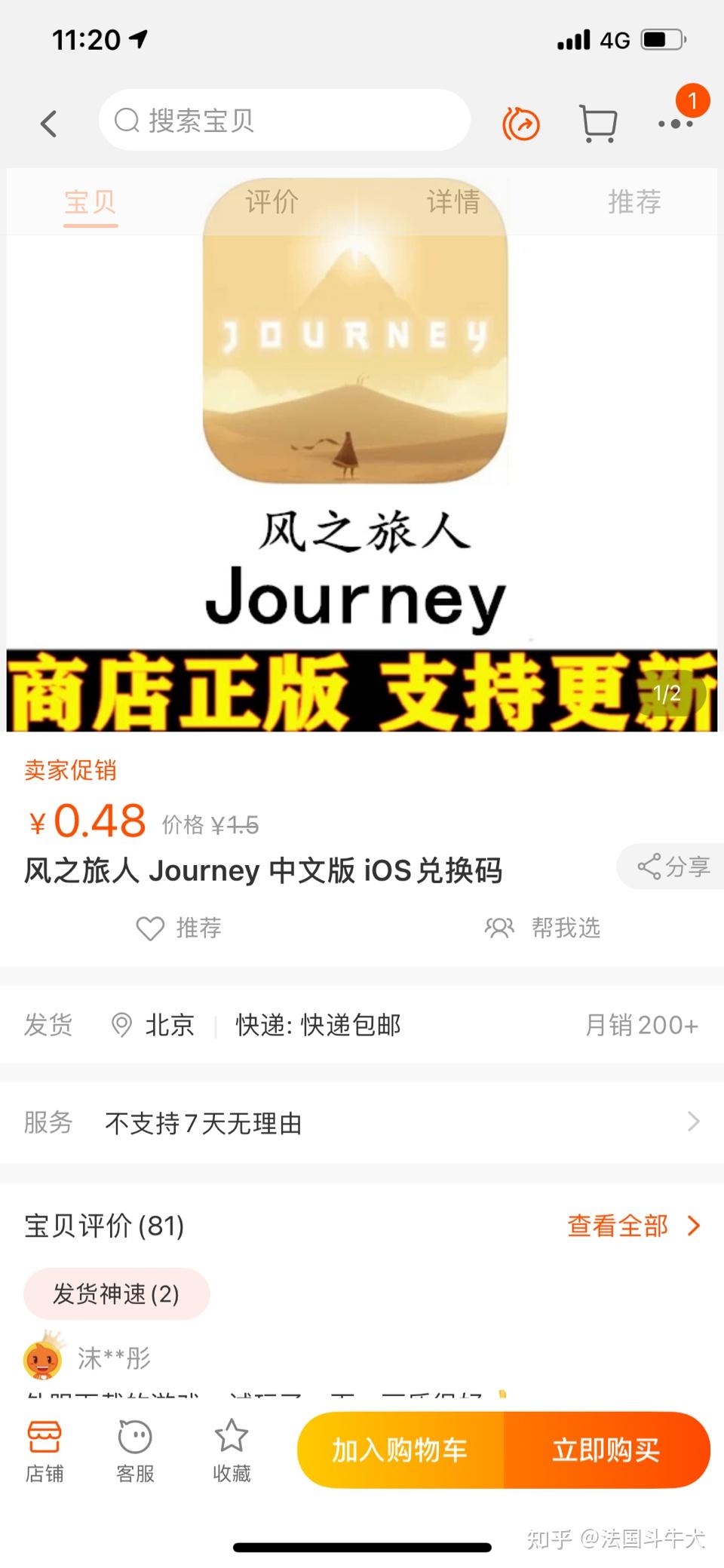Tap the heart 推荐 button
Viewport: 724px width, 1568px height.
pos(179,928)
